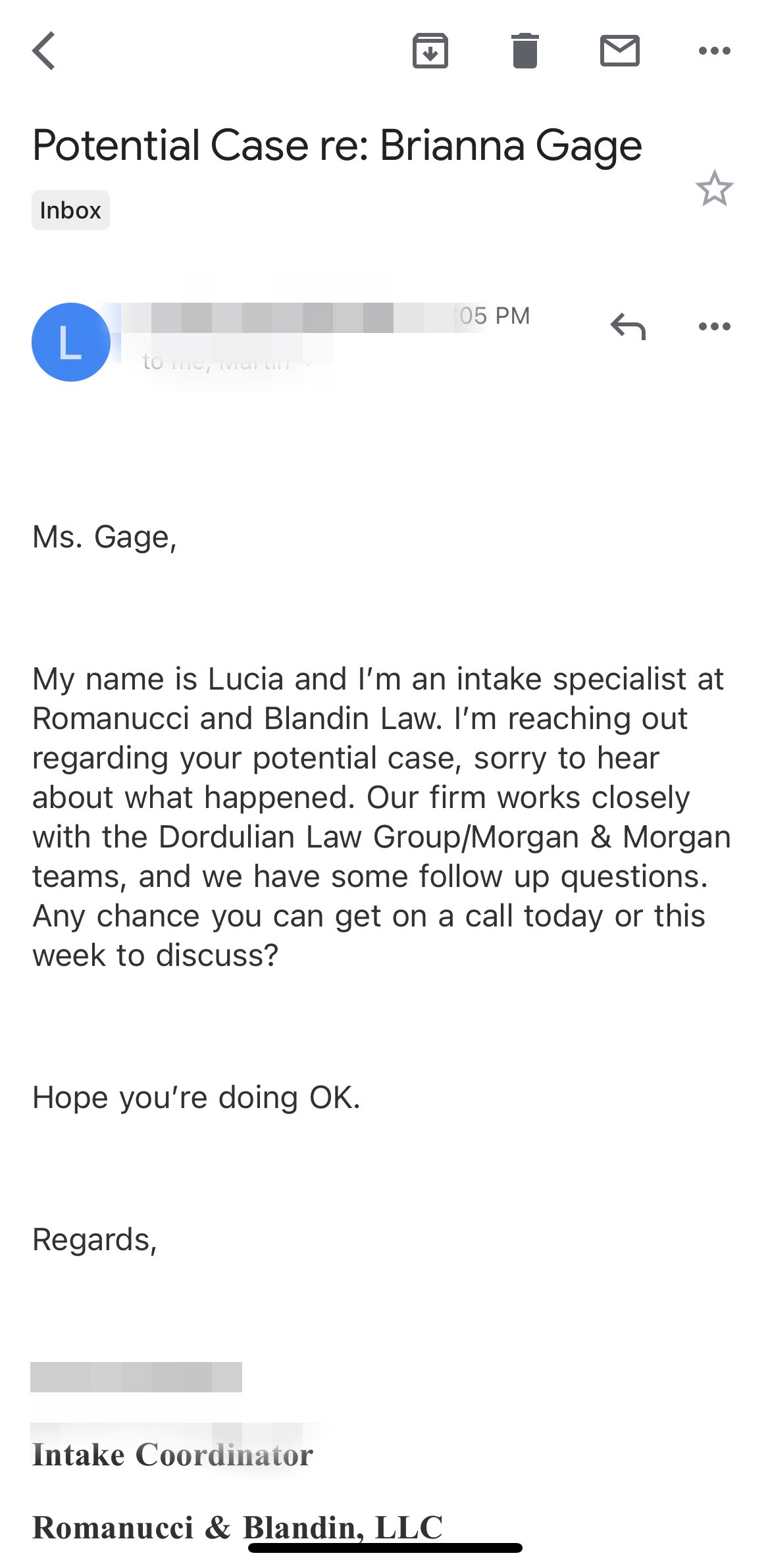The width and height of the screenshot is (770, 1568).
Task: Tap the Inbox label chip
Action: [70, 211]
